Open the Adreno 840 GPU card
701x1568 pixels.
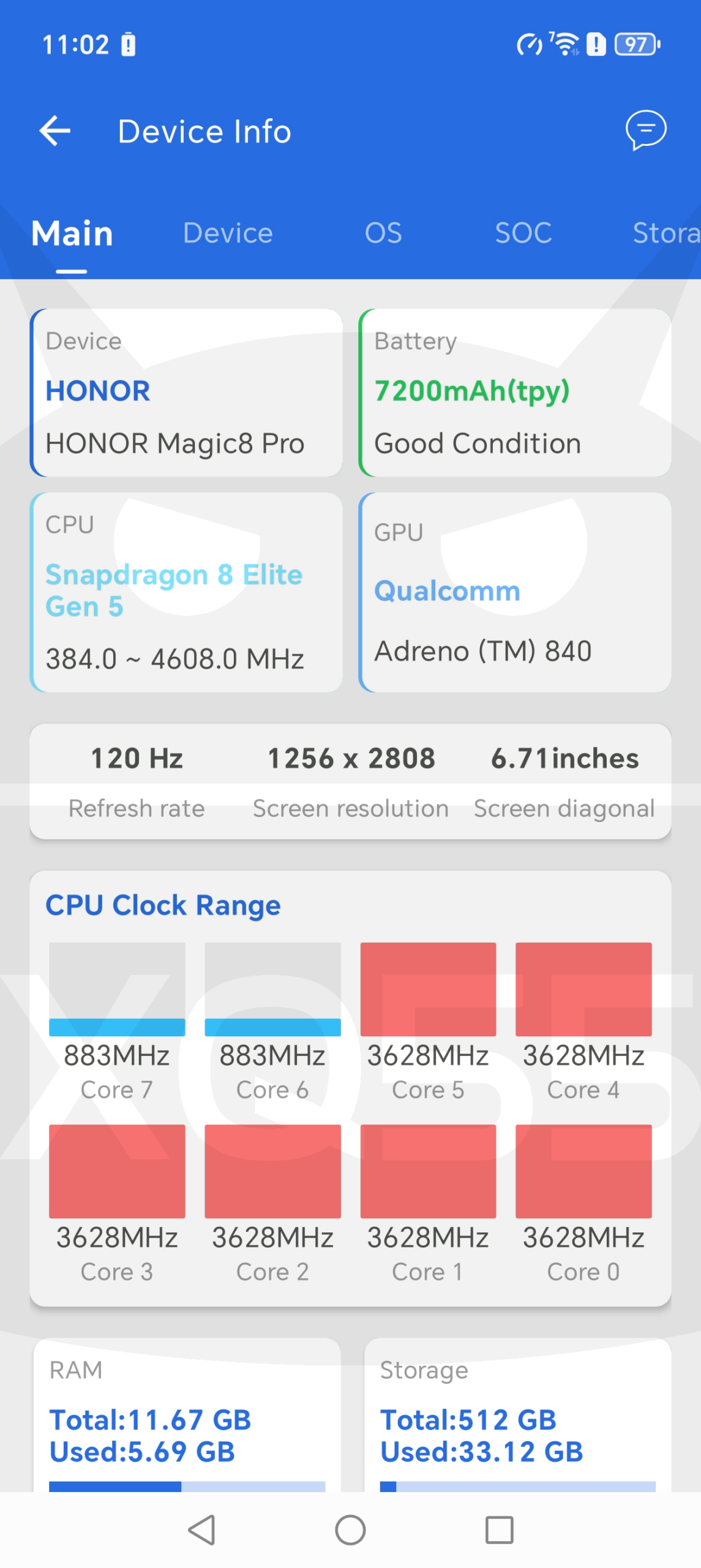click(x=514, y=592)
